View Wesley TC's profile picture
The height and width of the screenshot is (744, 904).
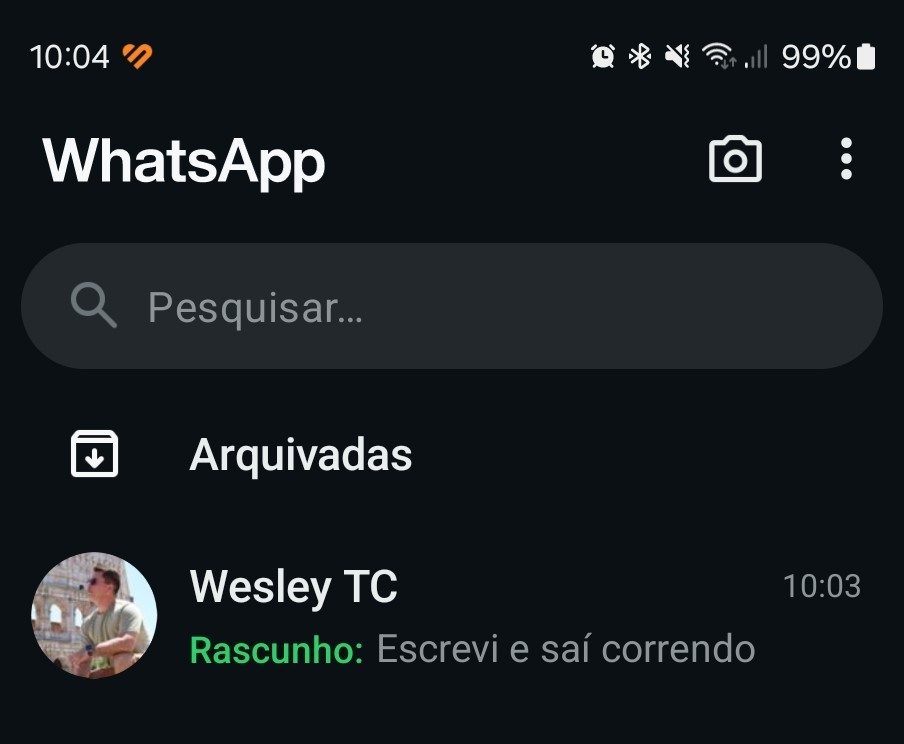point(94,615)
